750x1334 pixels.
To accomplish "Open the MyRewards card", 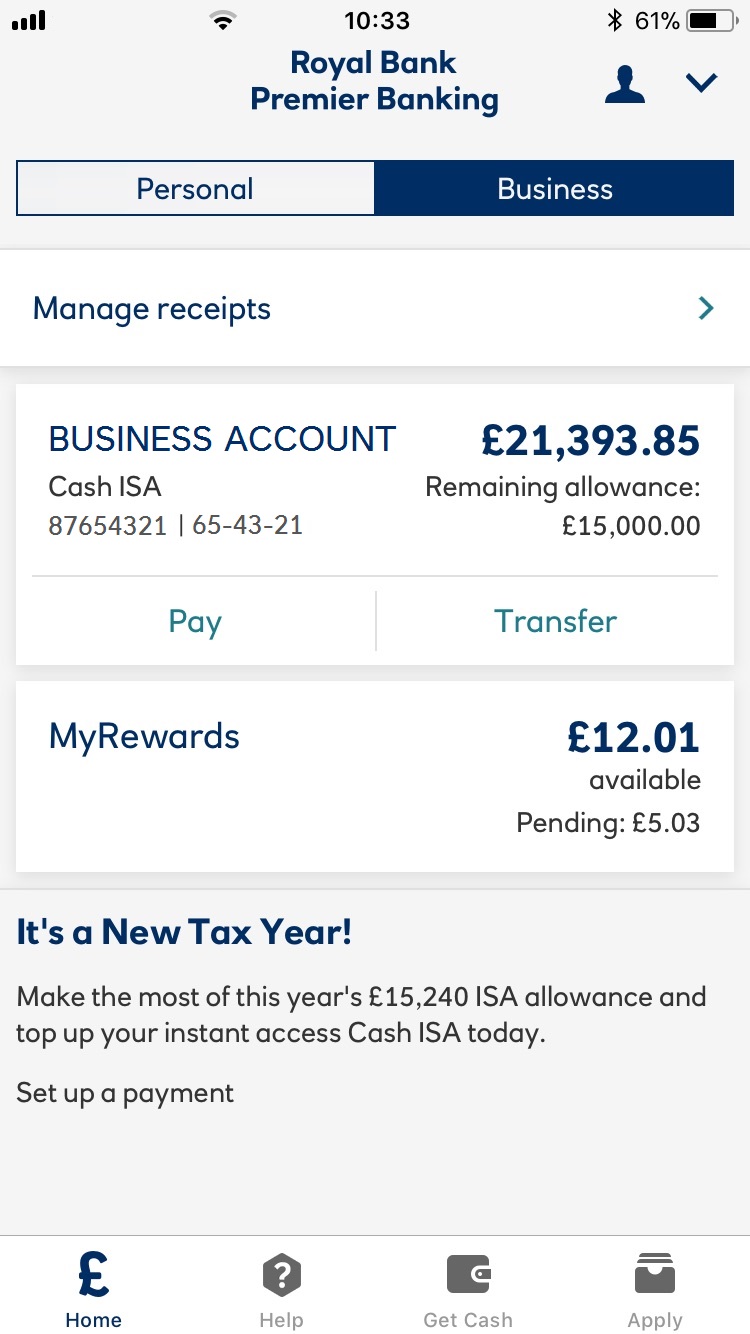I will pyautogui.click(x=375, y=776).
